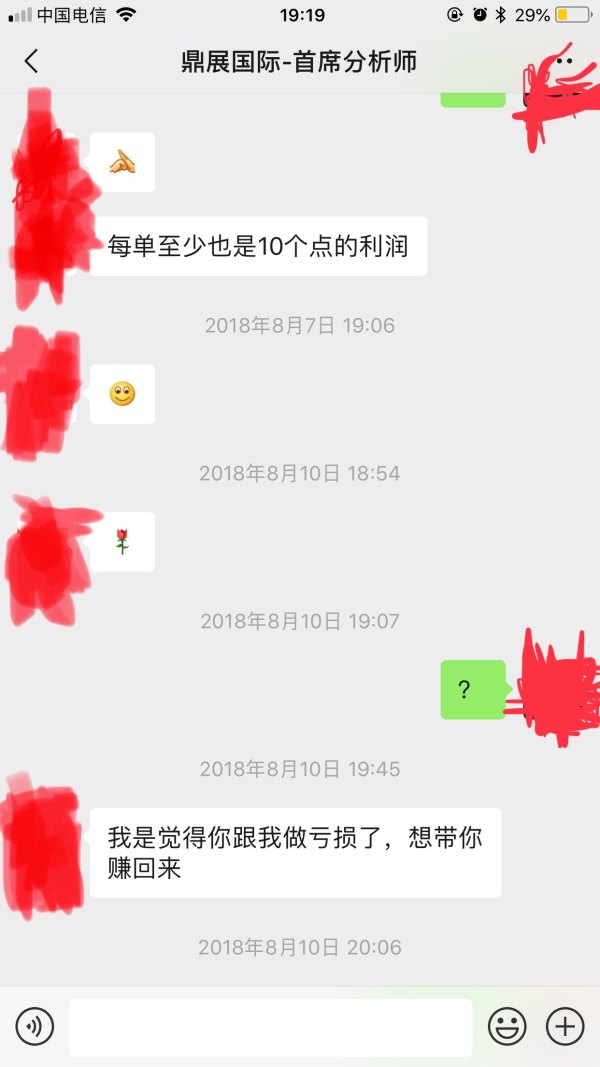Focus the message text field
The height and width of the screenshot is (1067, 600).
(x=270, y=1027)
